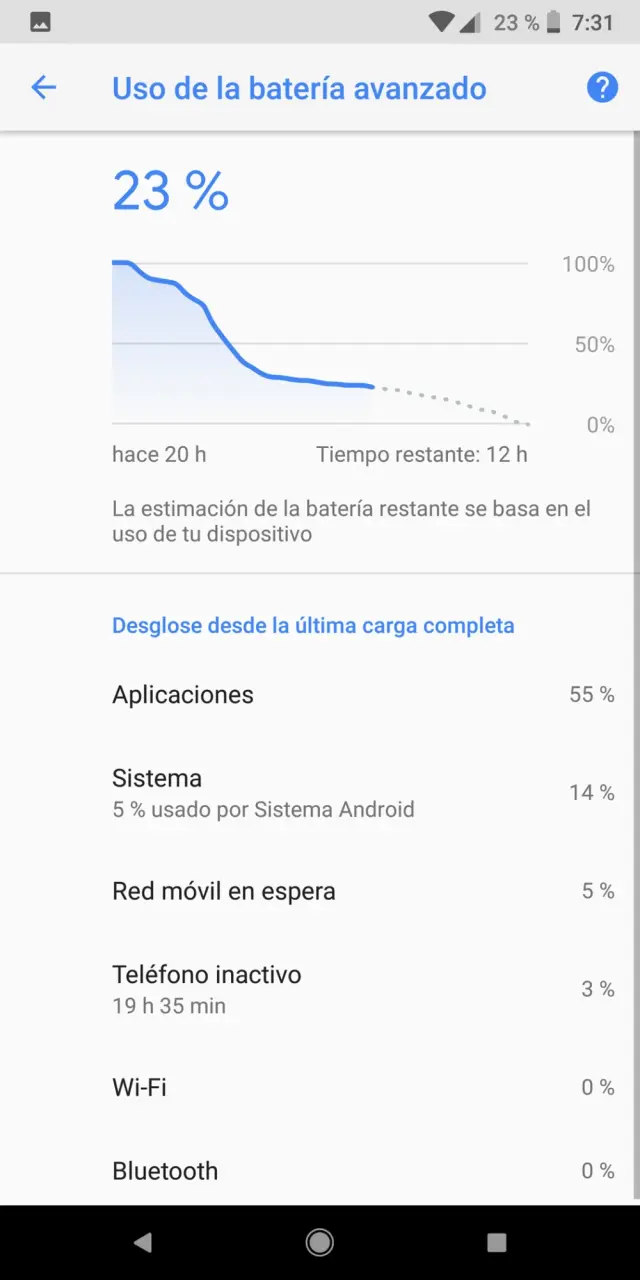Open the help question mark icon
The width and height of the screenshot is (640, 1280).
click(602, 88)
